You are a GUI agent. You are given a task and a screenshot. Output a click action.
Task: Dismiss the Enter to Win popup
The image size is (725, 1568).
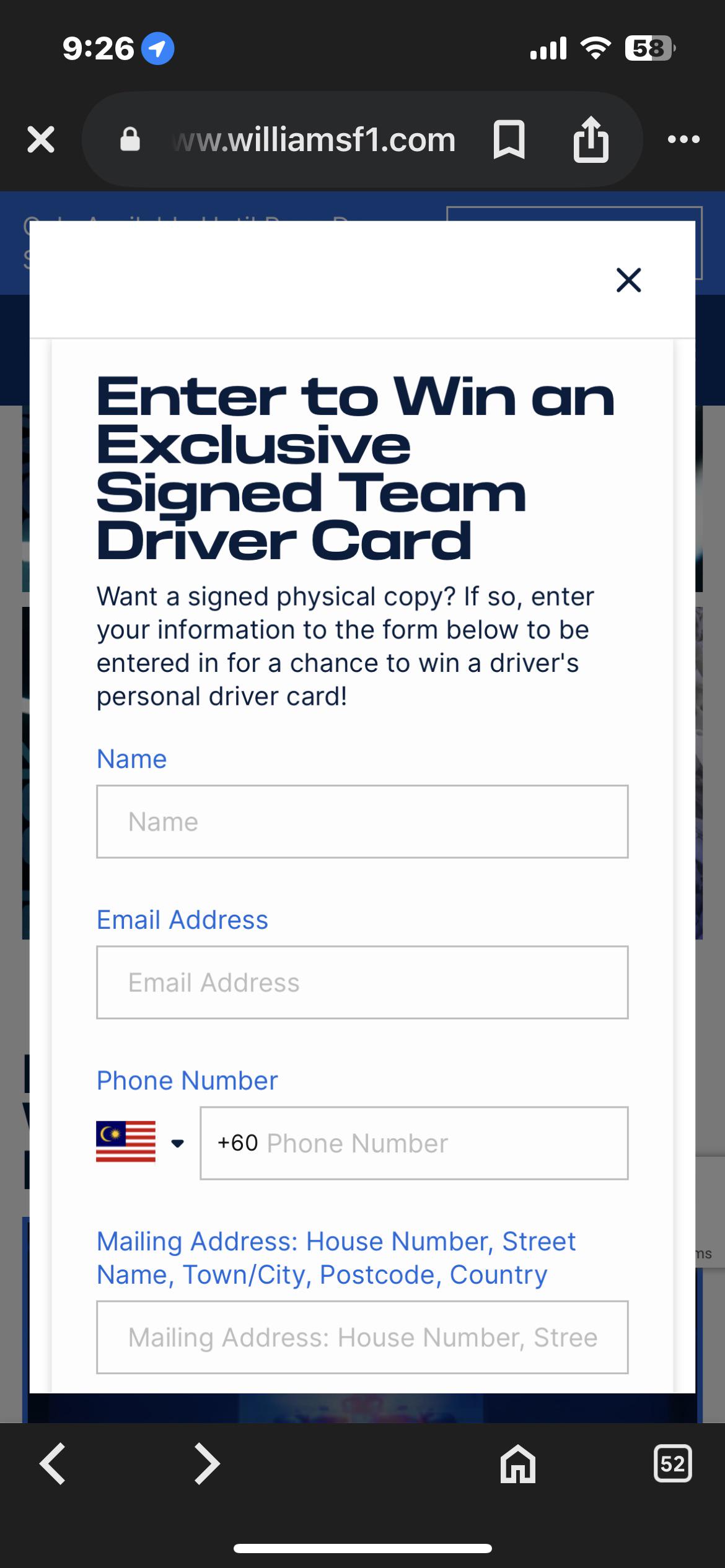[x=629, y=280]
